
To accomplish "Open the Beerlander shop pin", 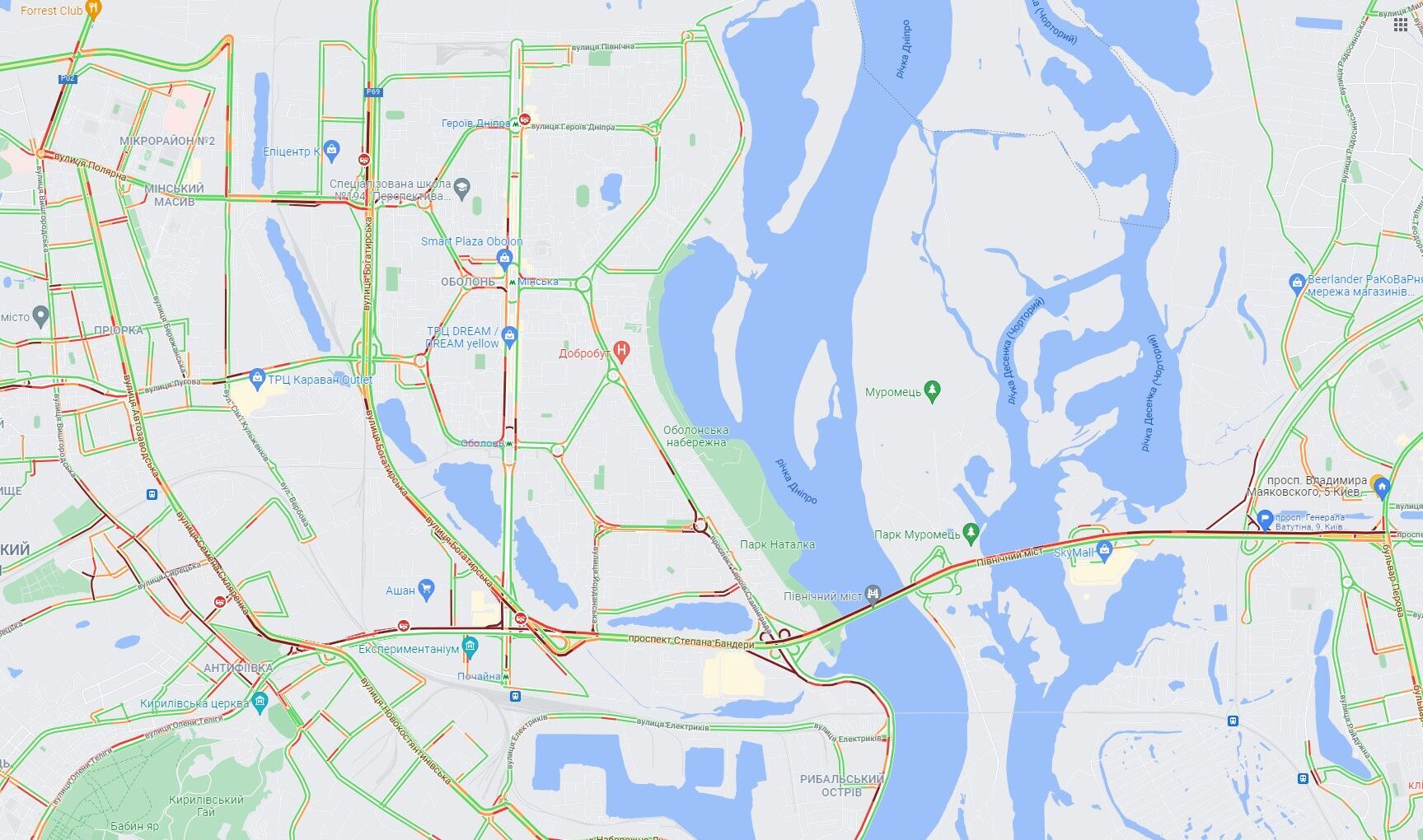I will pos(1297,284).
